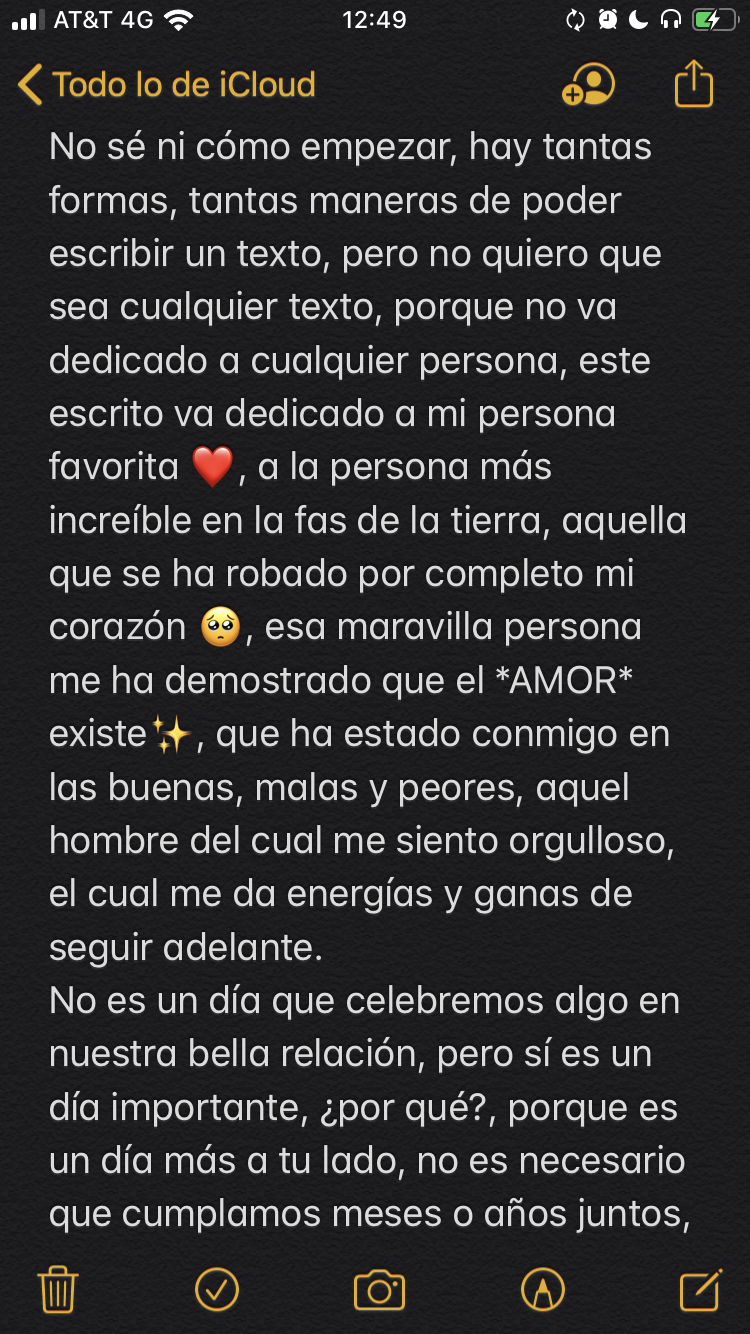
Task: Open the share sheet for this note
Action: (692, 87)
